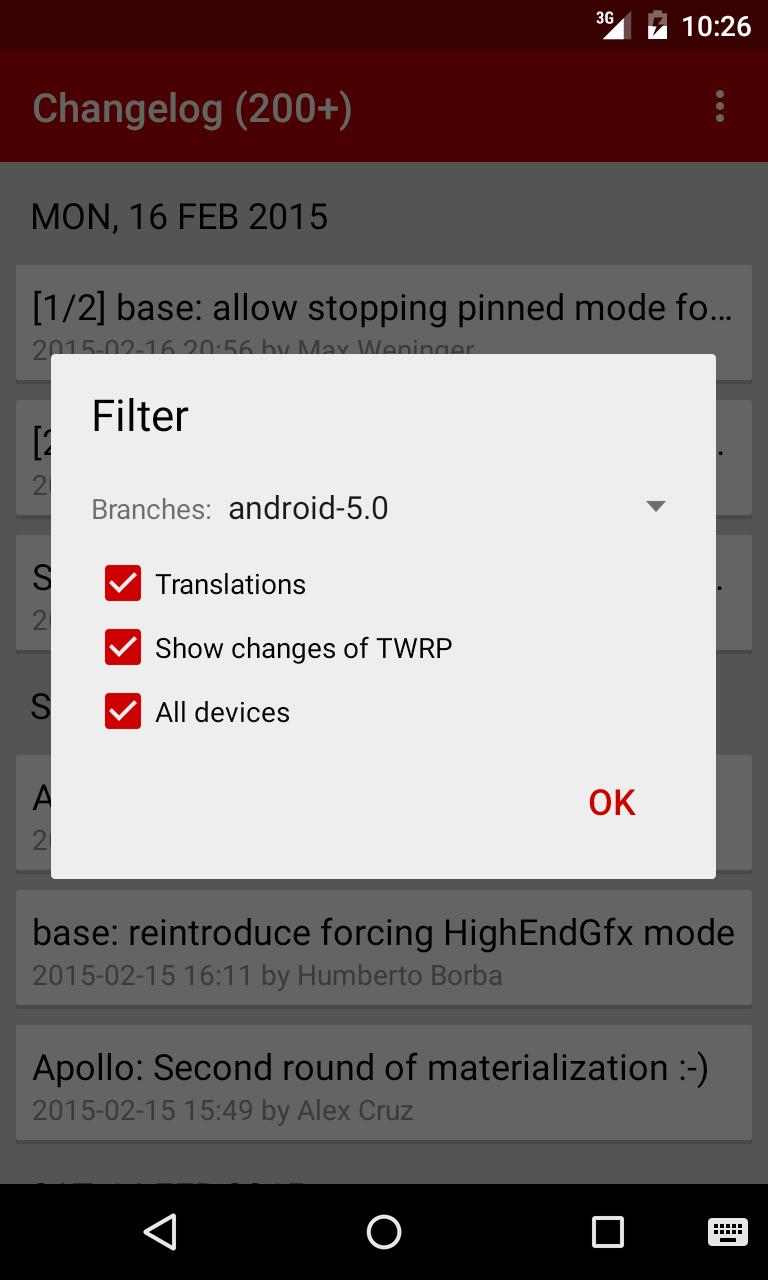Tap the home circle button
768x1280 pixels.
coord(384,1232)
